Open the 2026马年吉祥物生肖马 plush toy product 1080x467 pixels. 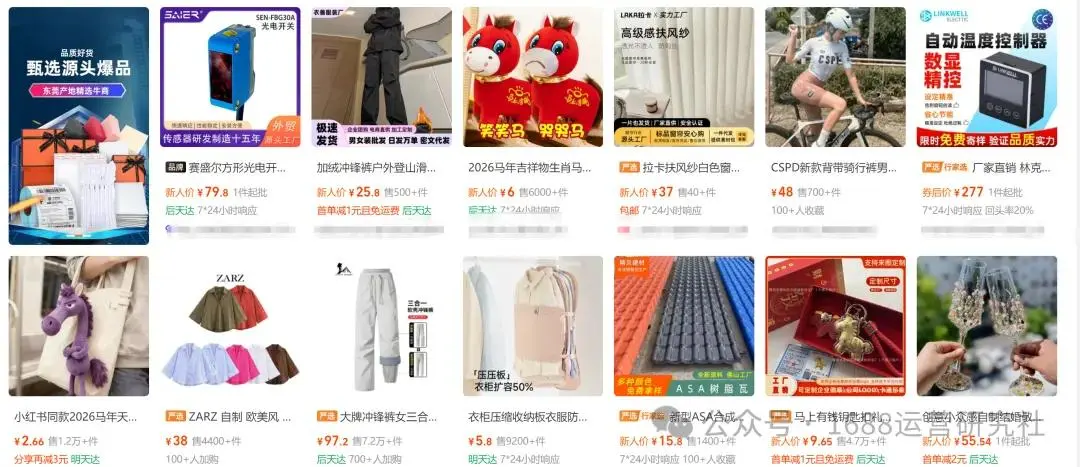click(x=532, y=78)
